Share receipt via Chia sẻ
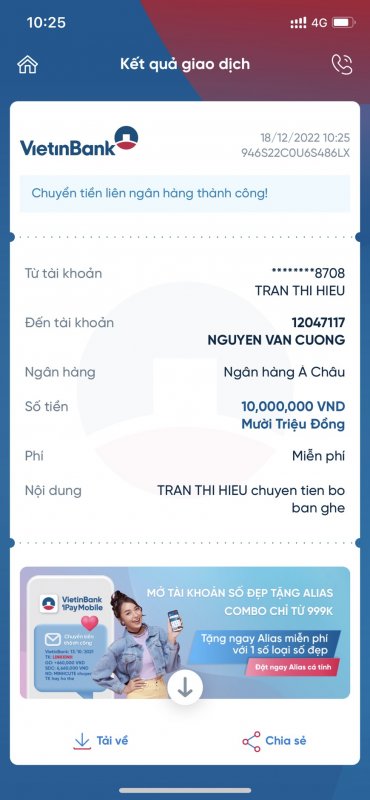The width and height of the screenshot is (370, 800). point(274,741)
